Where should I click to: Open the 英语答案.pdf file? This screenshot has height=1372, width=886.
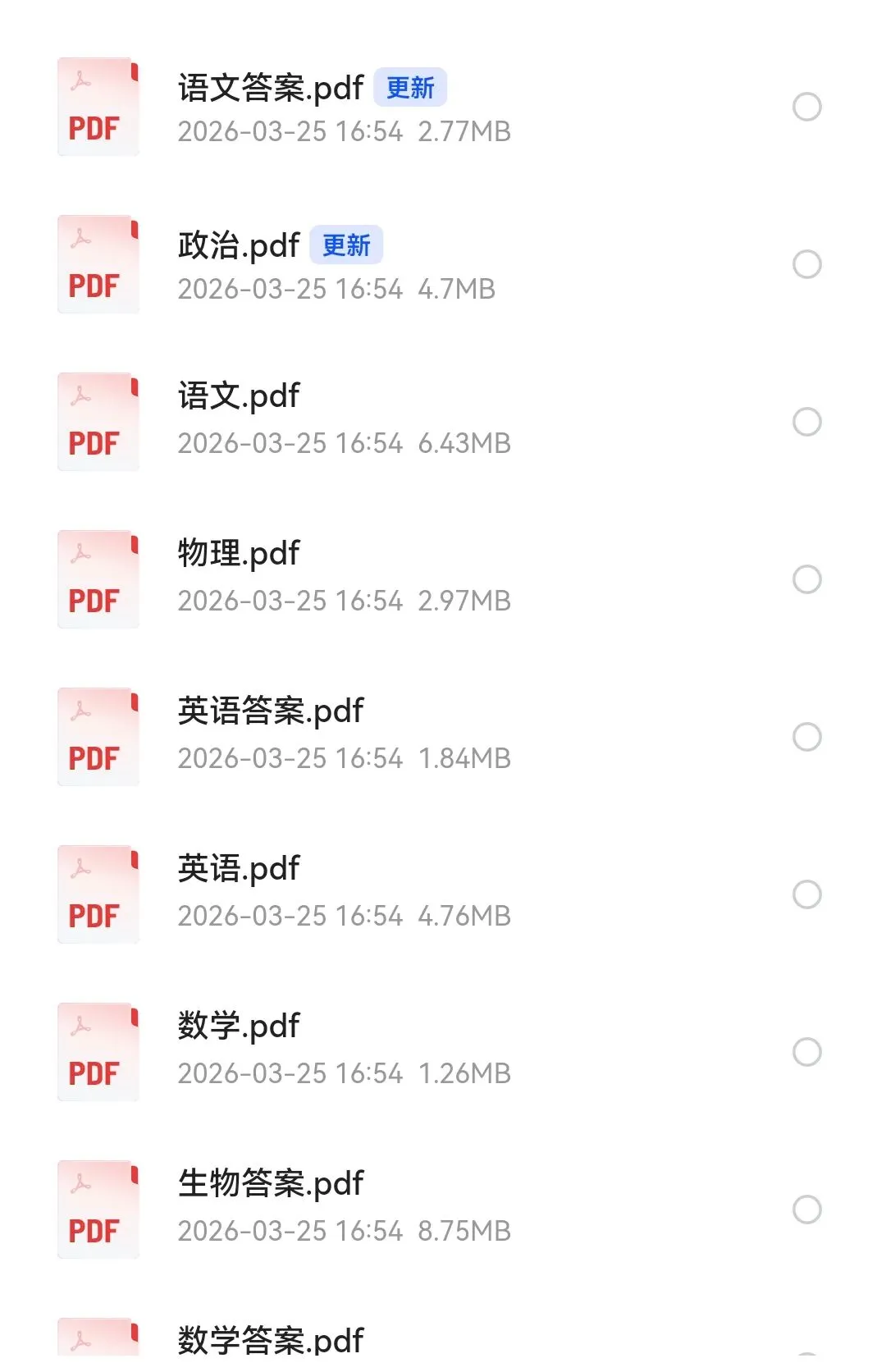click(270, 711)
